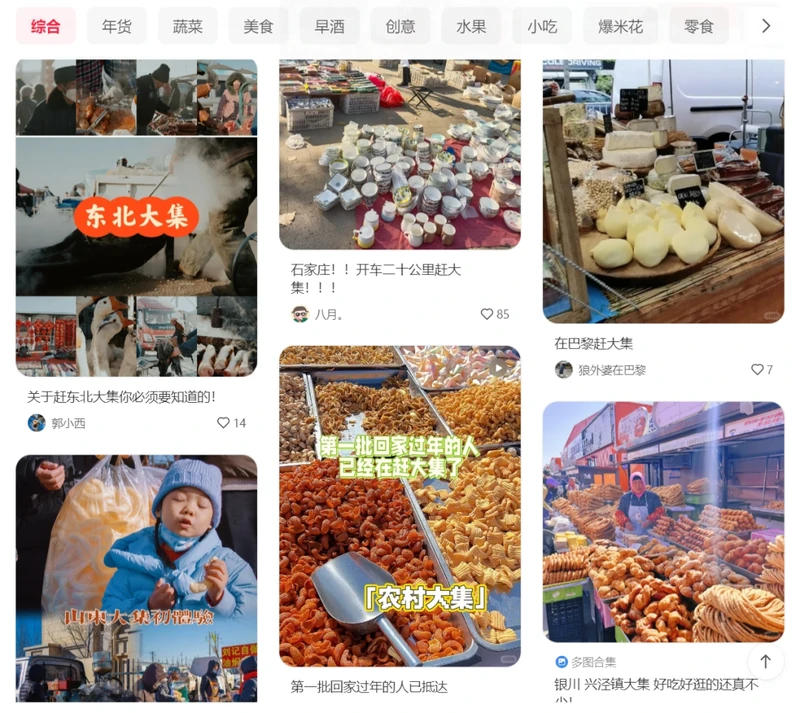Screen dimensions: 800x713
Task: Open the 石家庄 开车二十公里赶大集 post
Action: tap(399, 154)
